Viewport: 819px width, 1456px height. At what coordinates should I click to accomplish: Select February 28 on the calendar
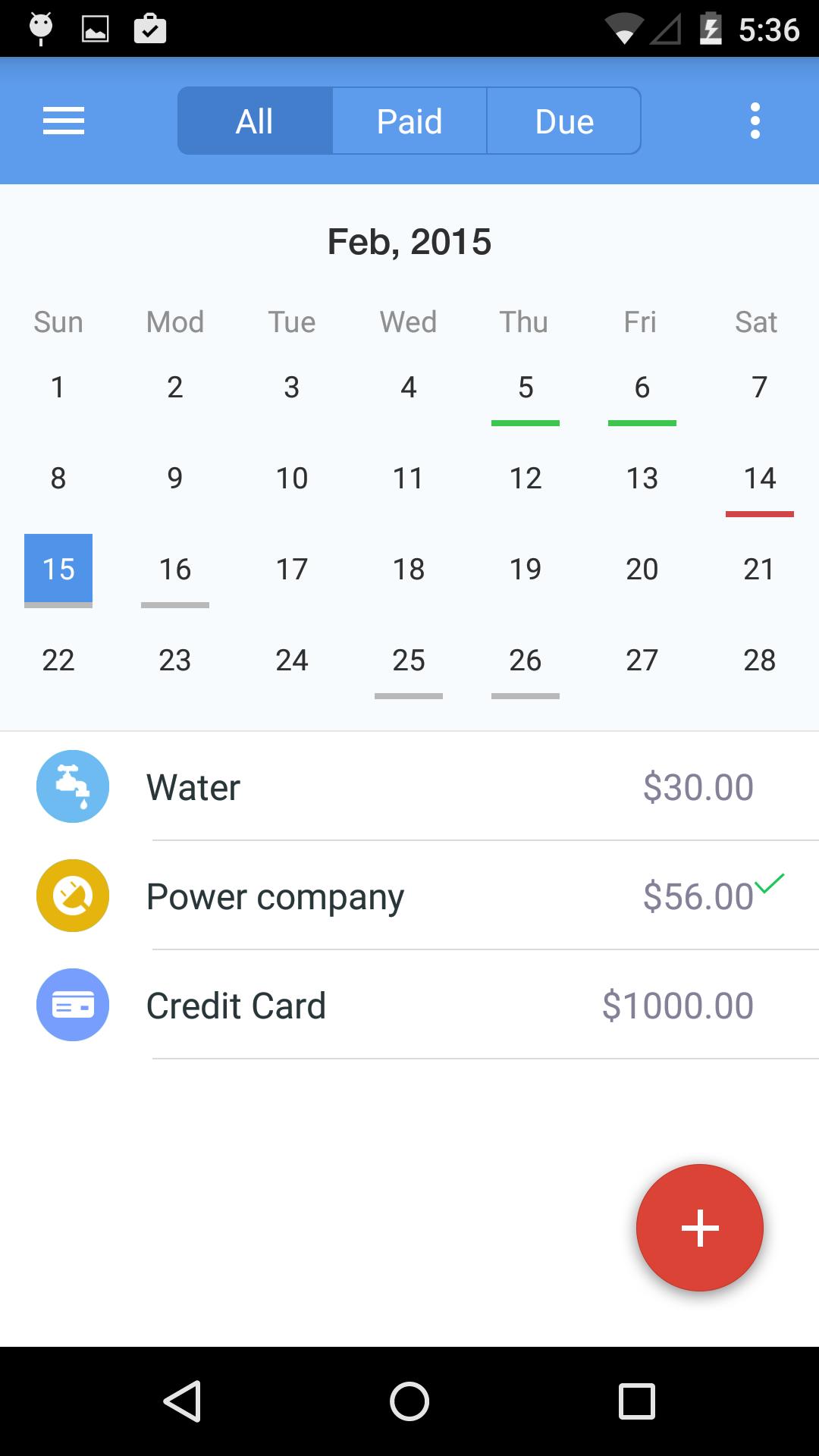click(759, 661)
